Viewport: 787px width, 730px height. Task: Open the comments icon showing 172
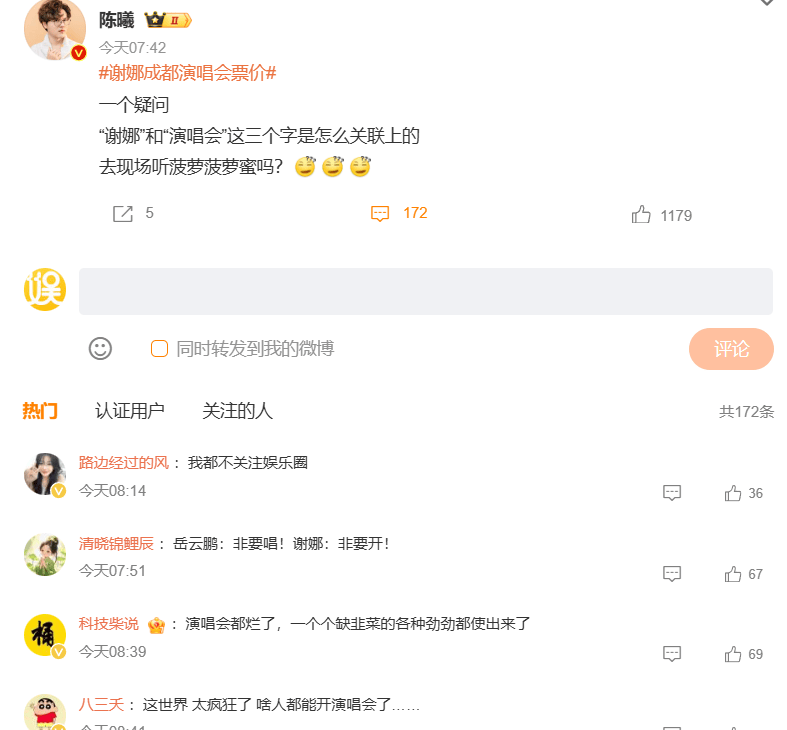click(380, 214)
